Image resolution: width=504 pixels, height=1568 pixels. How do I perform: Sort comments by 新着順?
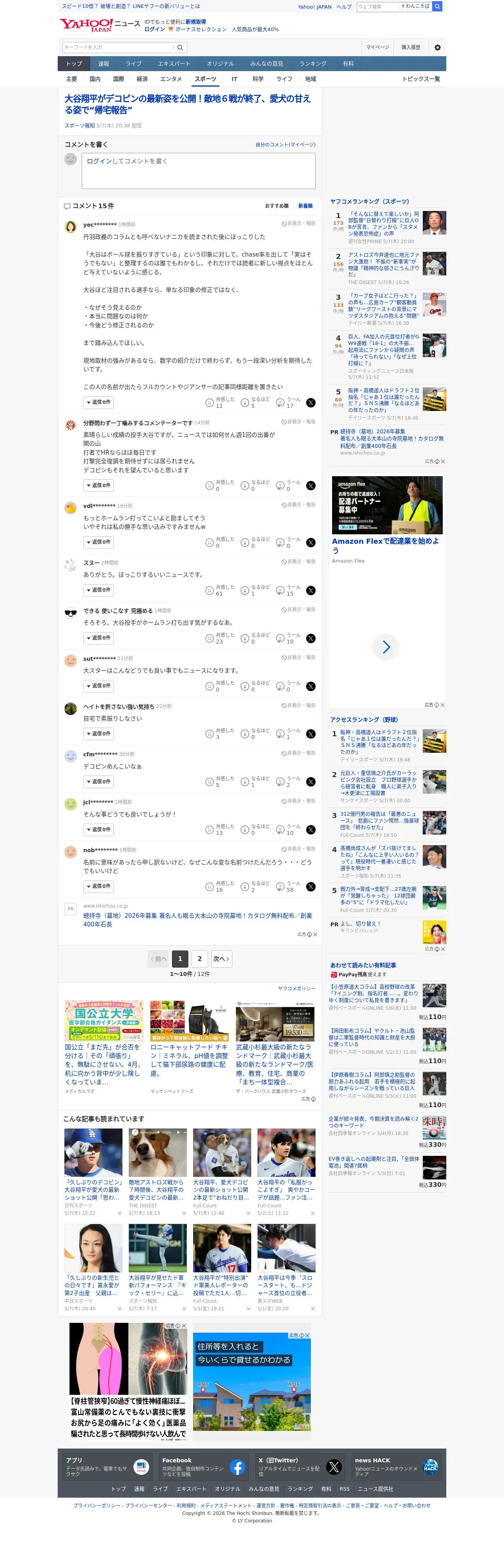(305, 206)
